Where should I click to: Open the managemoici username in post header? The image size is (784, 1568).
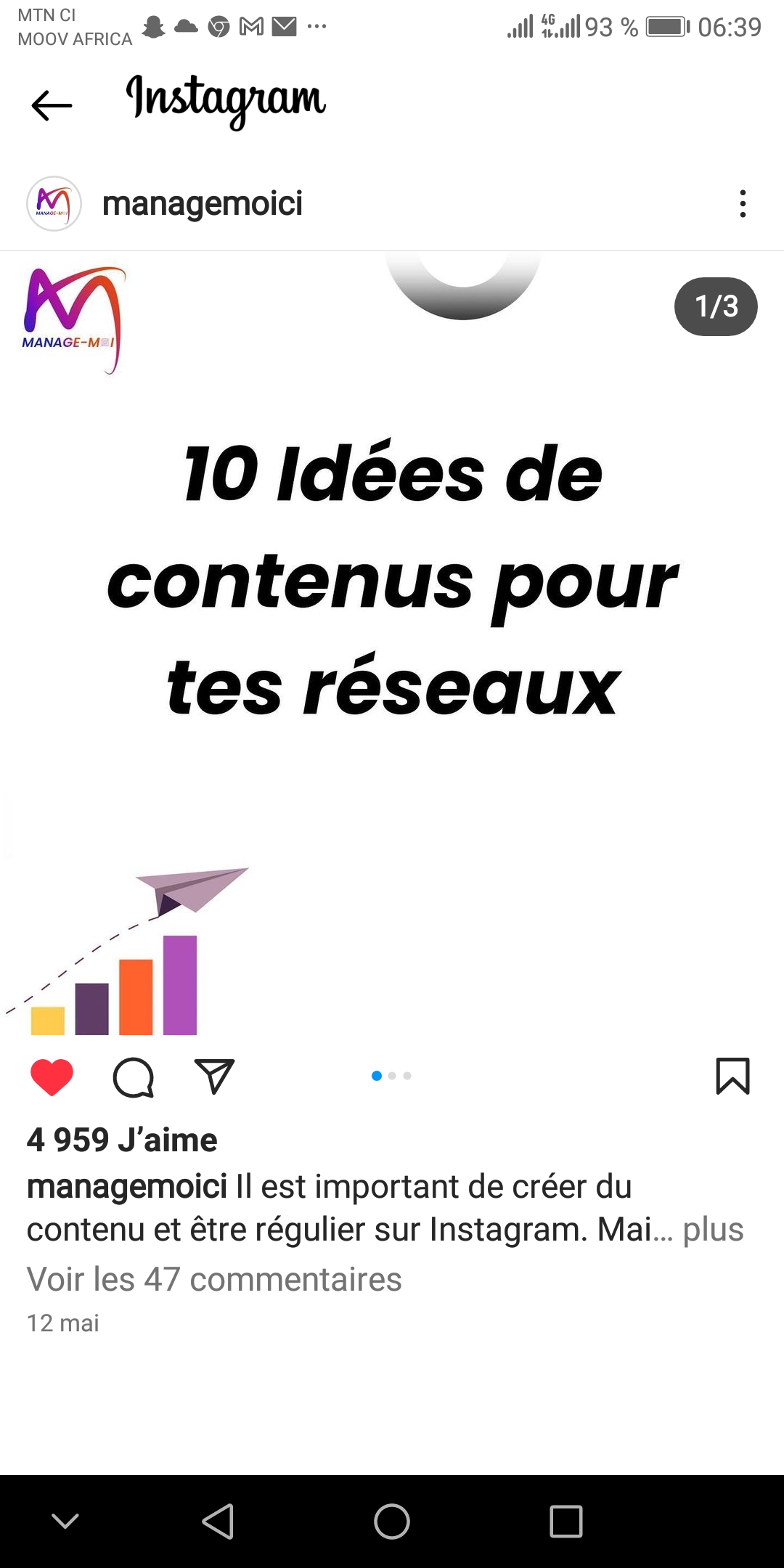pos(203,204)
